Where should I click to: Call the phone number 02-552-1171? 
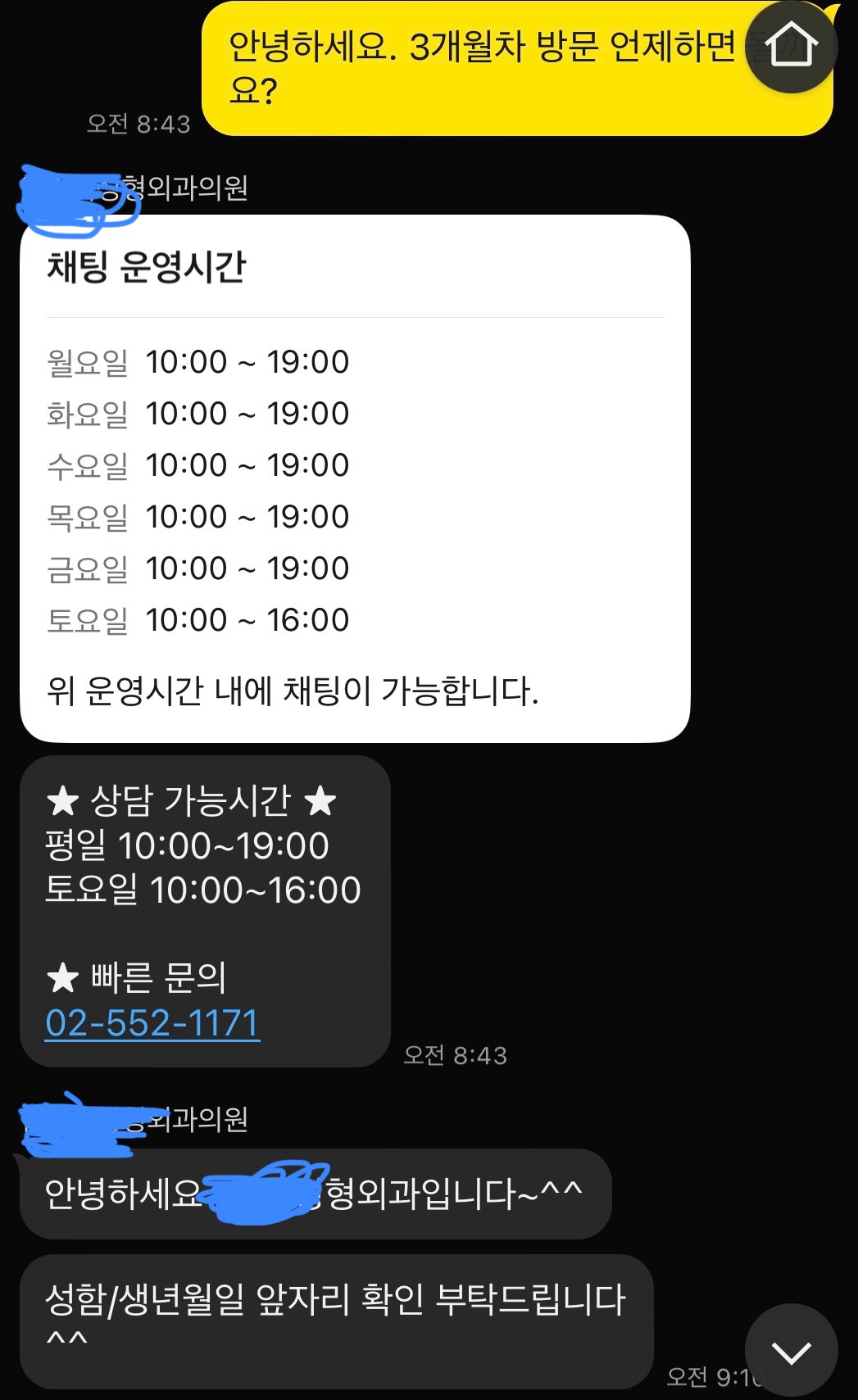coord(152,1023)
